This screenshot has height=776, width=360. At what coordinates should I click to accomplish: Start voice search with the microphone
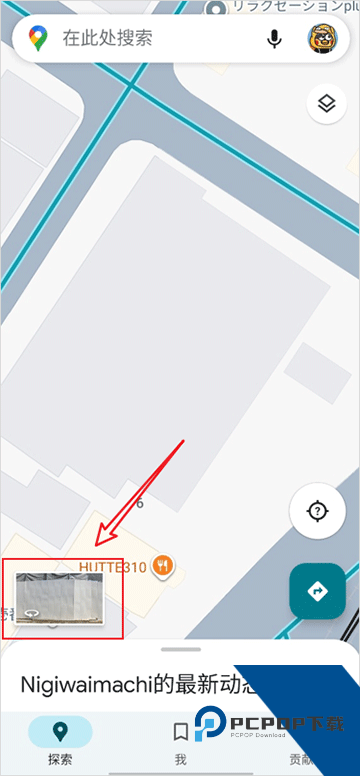[x=274, y=39]
